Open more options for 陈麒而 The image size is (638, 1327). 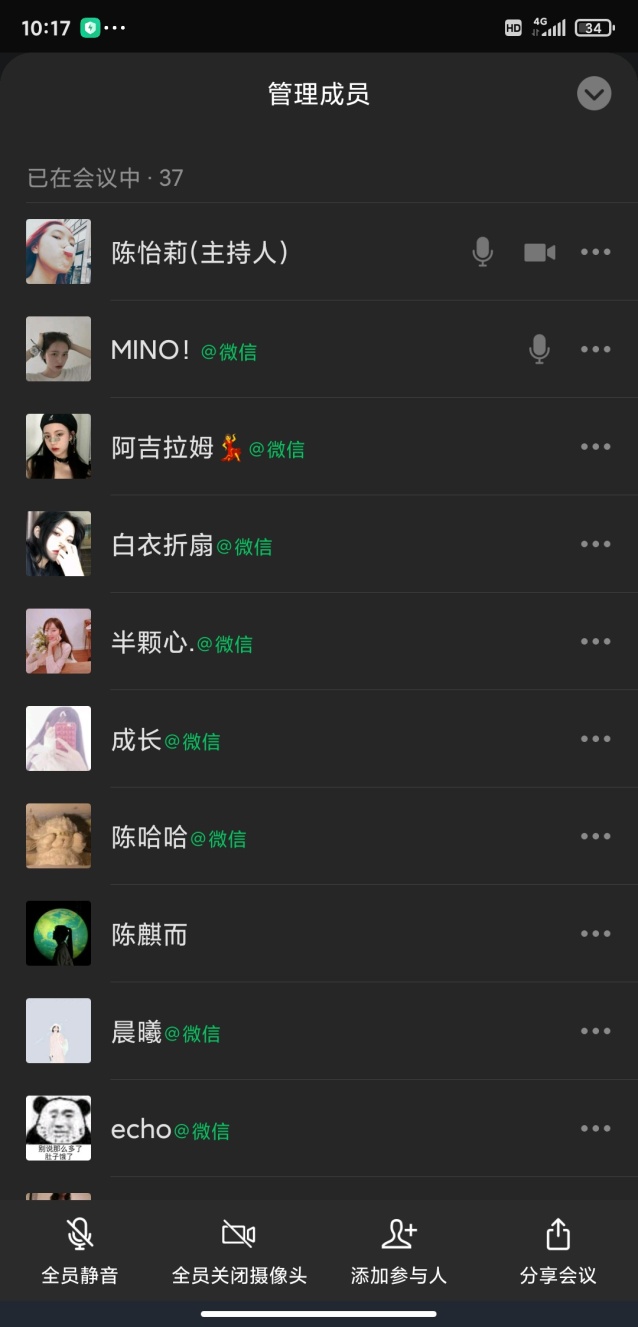point(596,933)
